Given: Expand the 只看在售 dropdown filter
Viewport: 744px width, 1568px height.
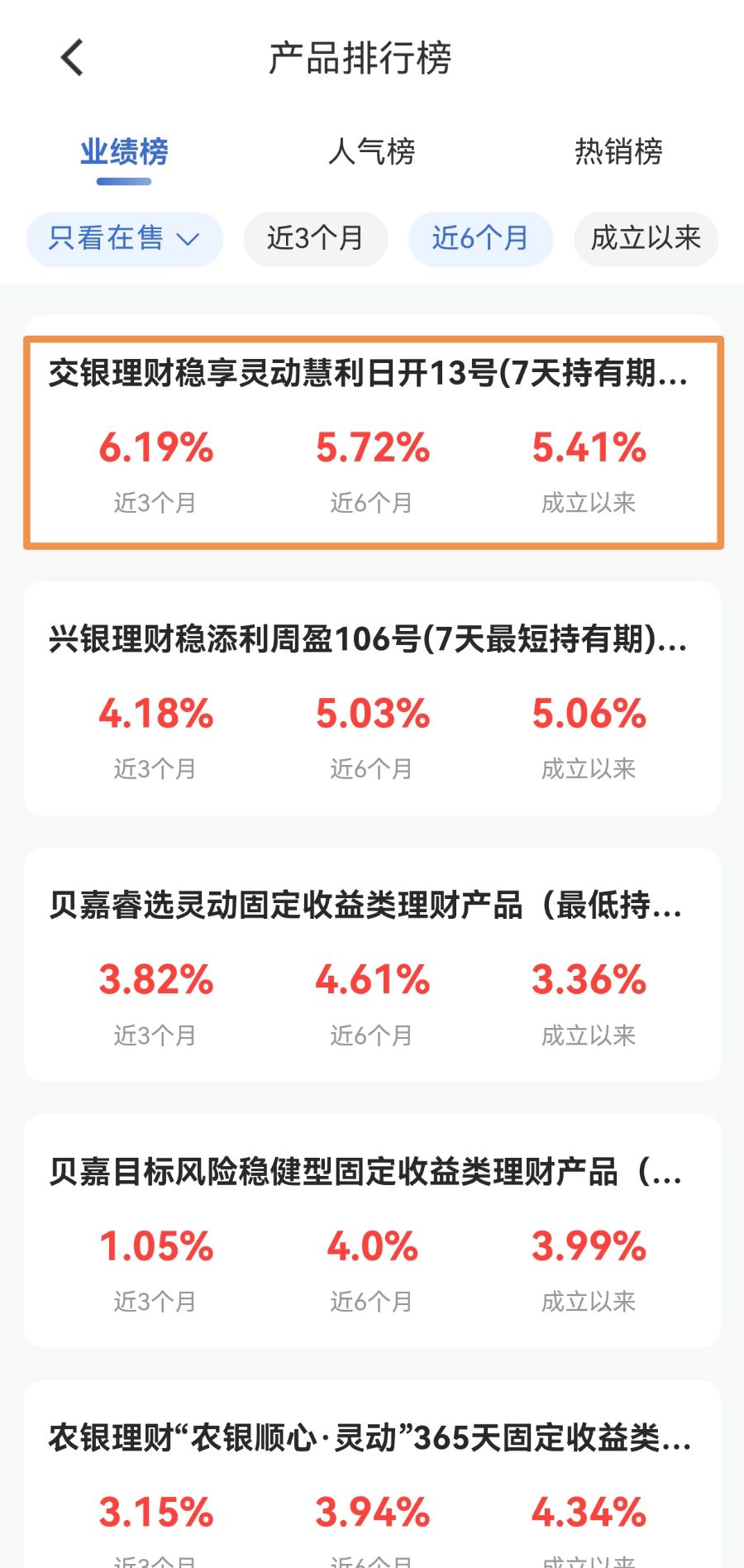Looking at the screenshot, I should 125,239.
